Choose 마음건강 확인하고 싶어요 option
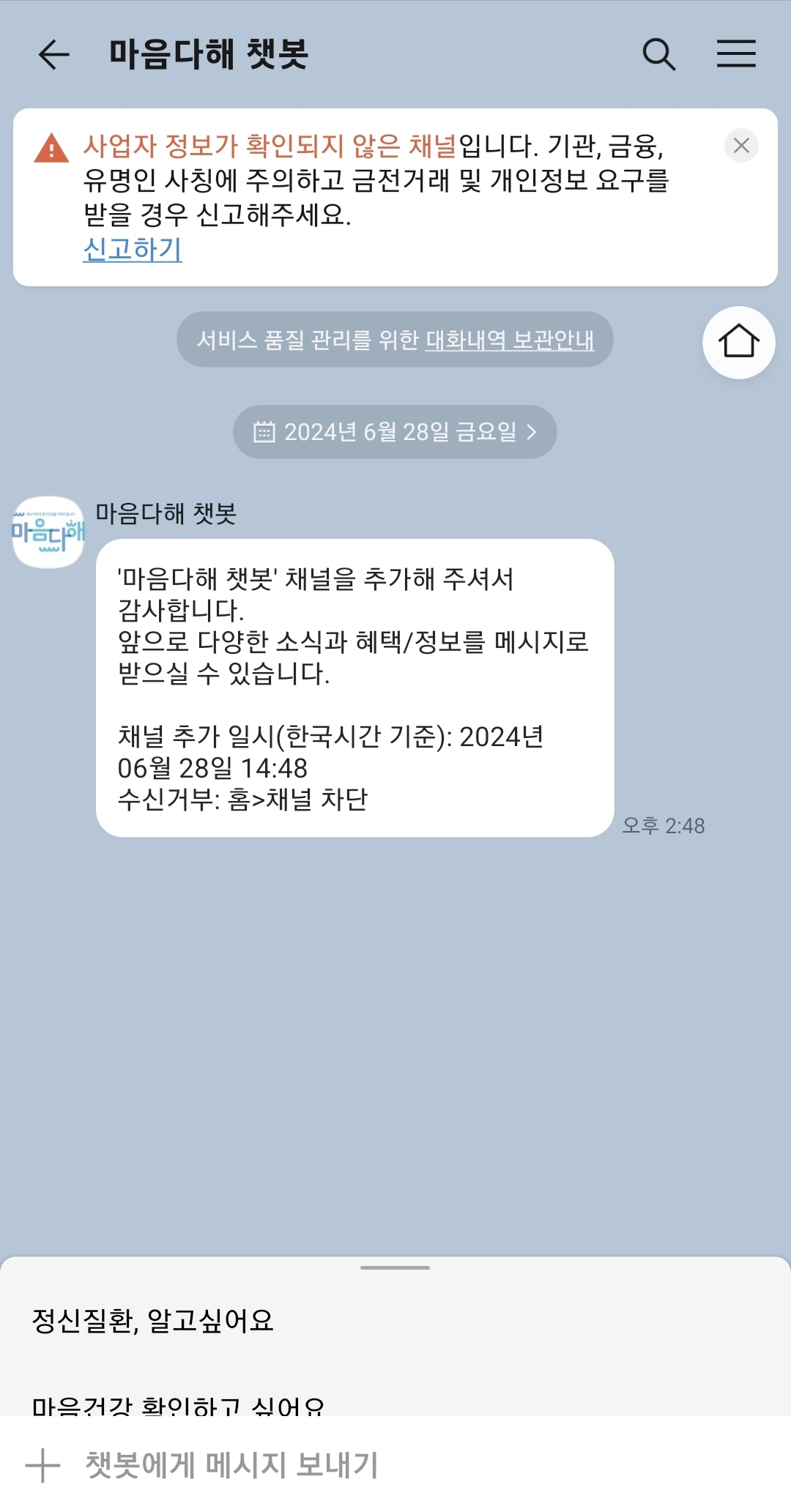The image size is (791, 1512). click(178, 1404)
